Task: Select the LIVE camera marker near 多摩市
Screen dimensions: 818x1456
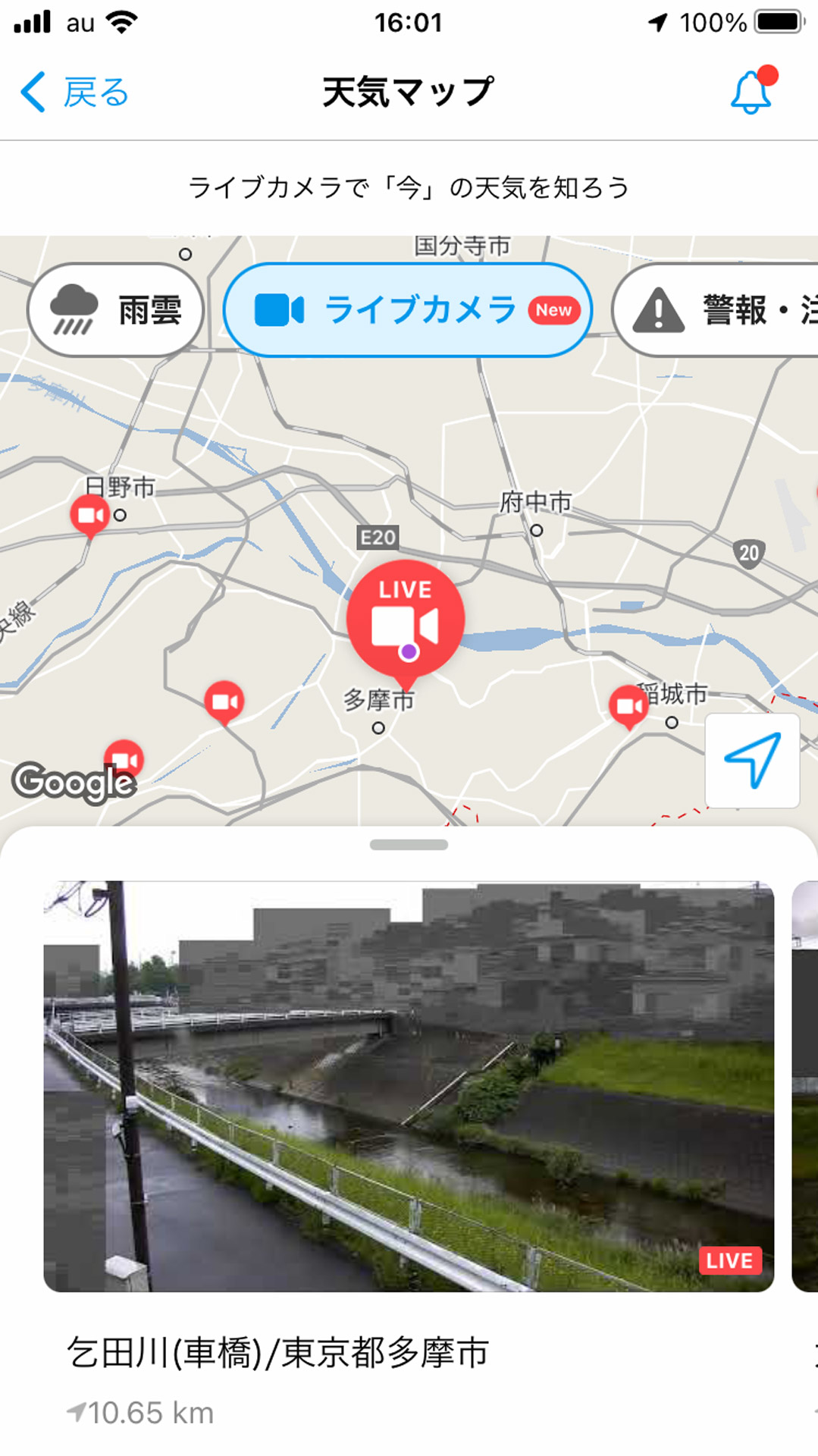Action: (x=406, y=618)
